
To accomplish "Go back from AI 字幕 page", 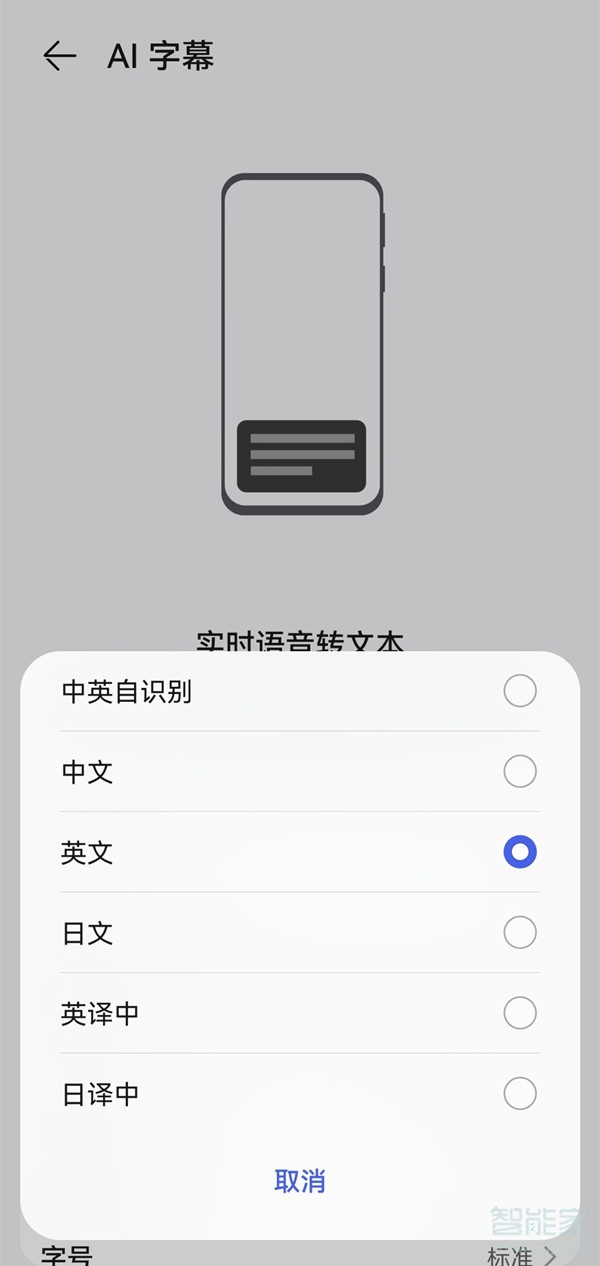I will pos(59,56).
